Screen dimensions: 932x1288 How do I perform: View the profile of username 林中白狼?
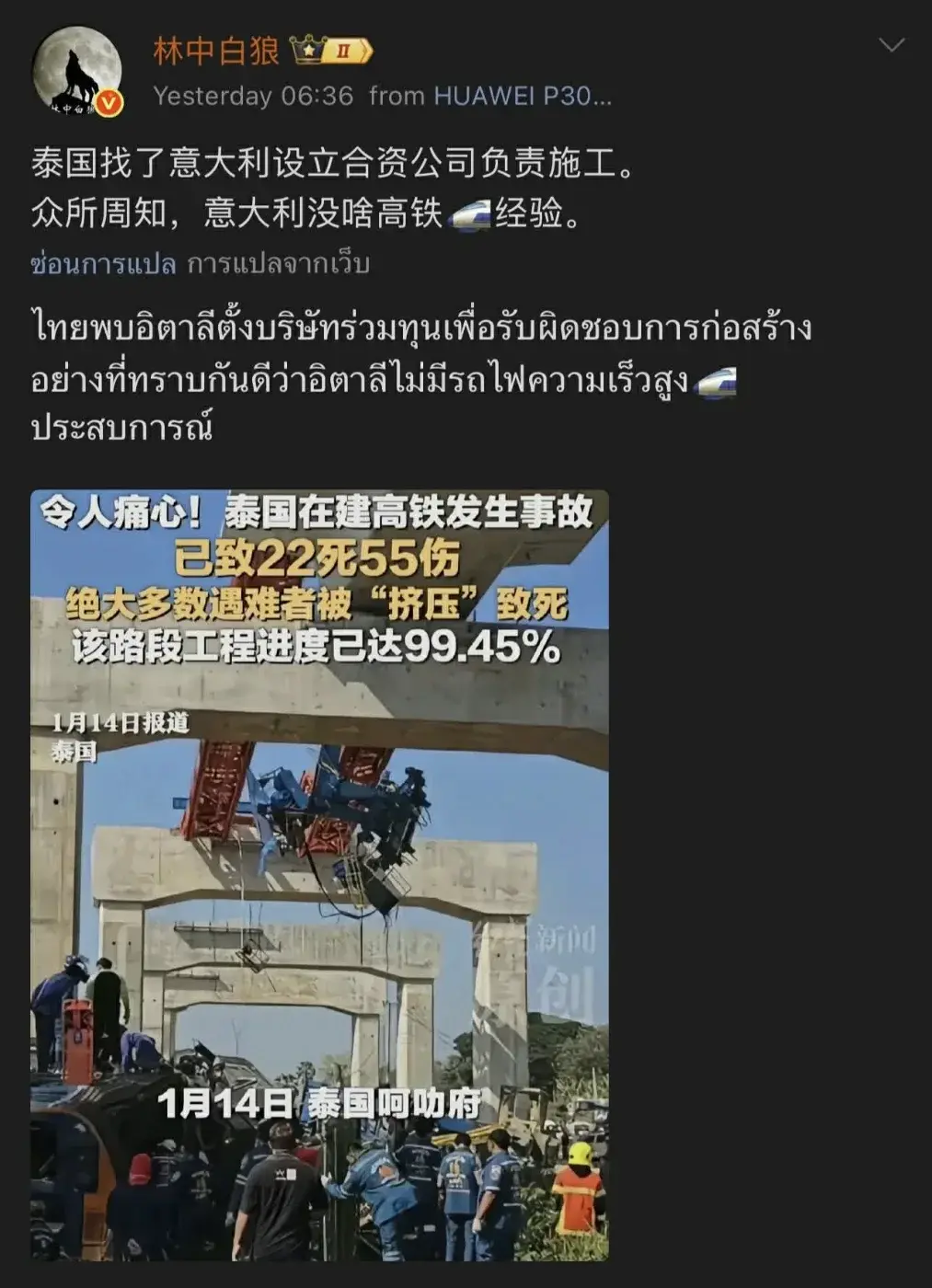(x=216, y=51)
